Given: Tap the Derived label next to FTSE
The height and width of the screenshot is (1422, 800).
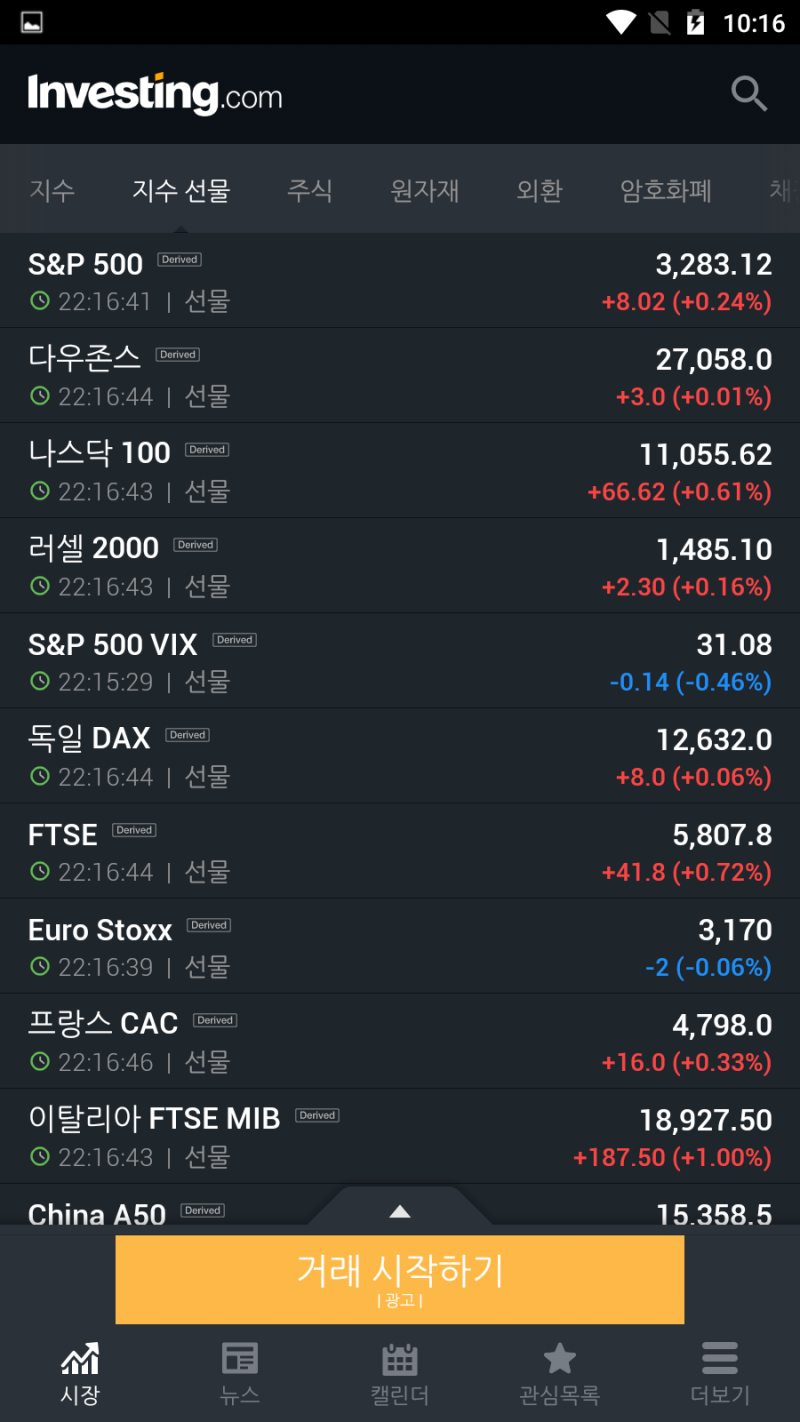Looking at the screenshot, I should point(133,829).
